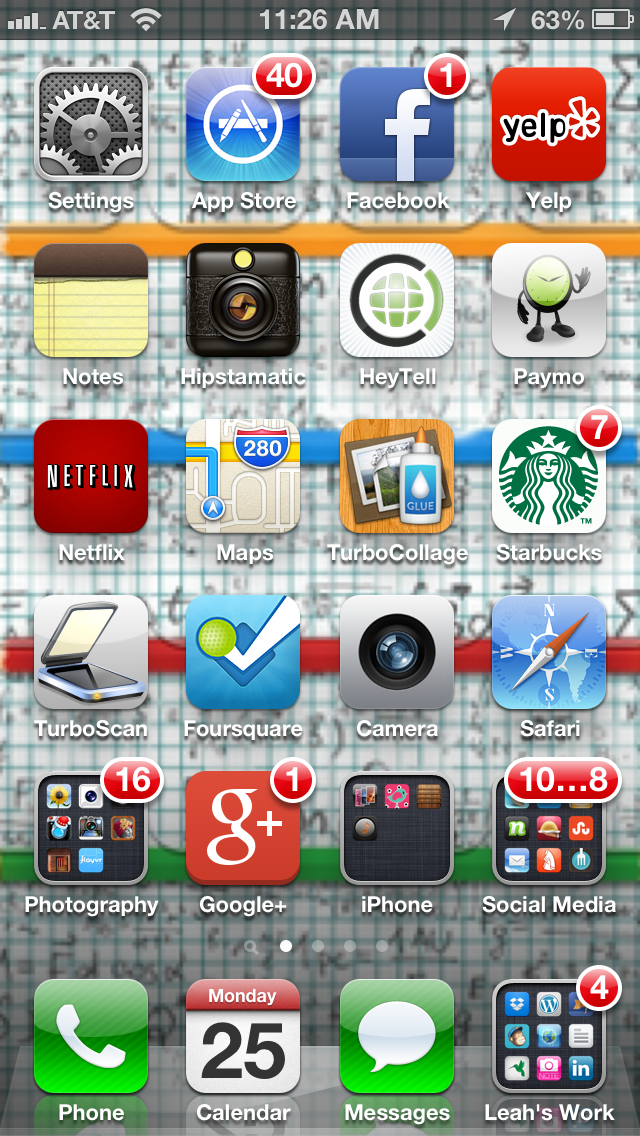Open the Social Media folder
The image size is (640, 1136).
pyautogui.click(x=549, y=829)
